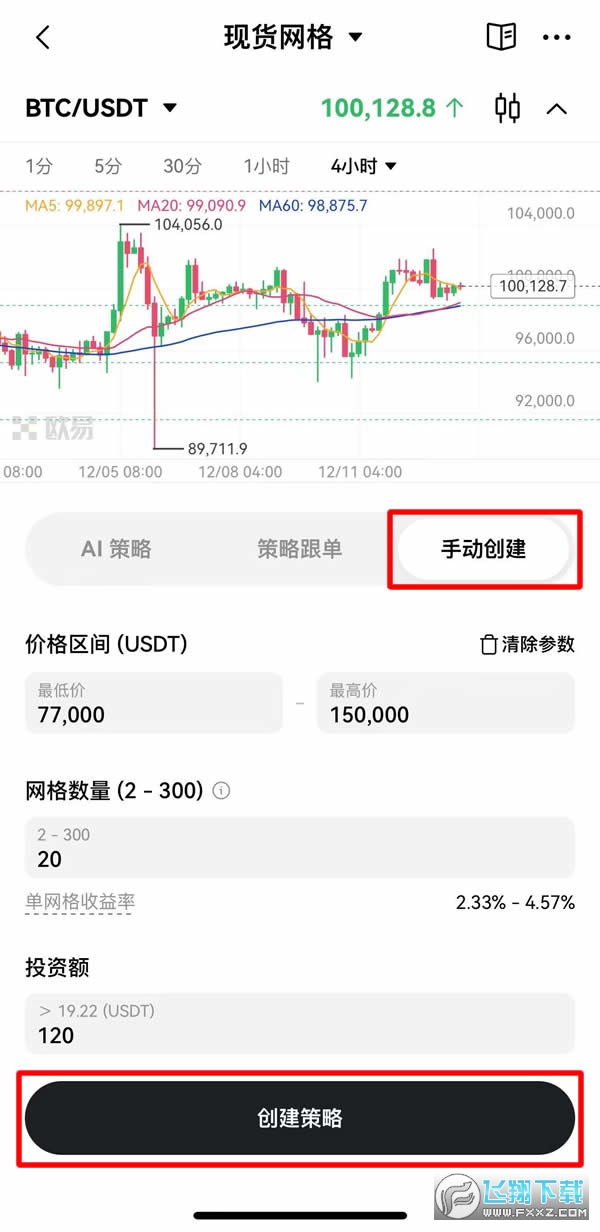This screenshot has height=1232, width=600.
Task: Clear parameters with 清除参数
Action: pyautogui.click(x=527, y=645)
